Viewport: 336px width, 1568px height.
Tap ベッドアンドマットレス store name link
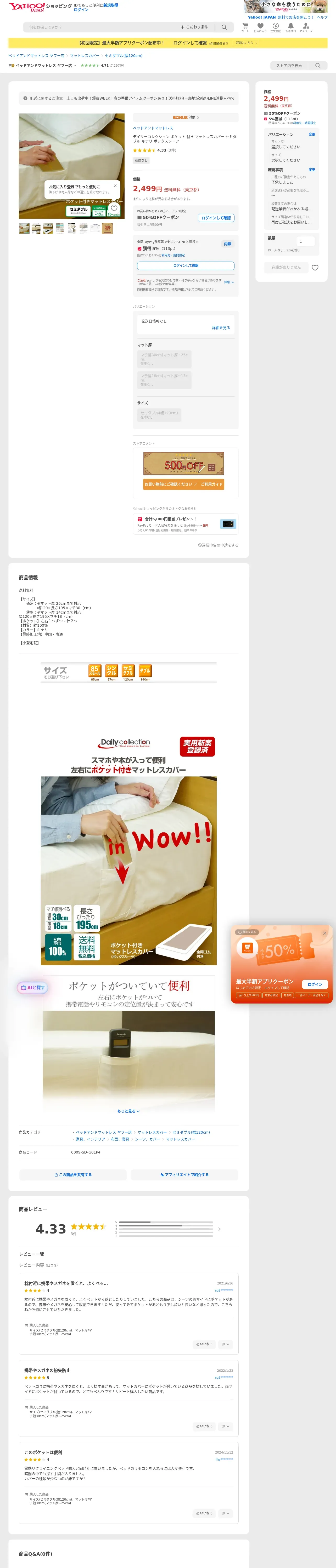tap(153, 128)
